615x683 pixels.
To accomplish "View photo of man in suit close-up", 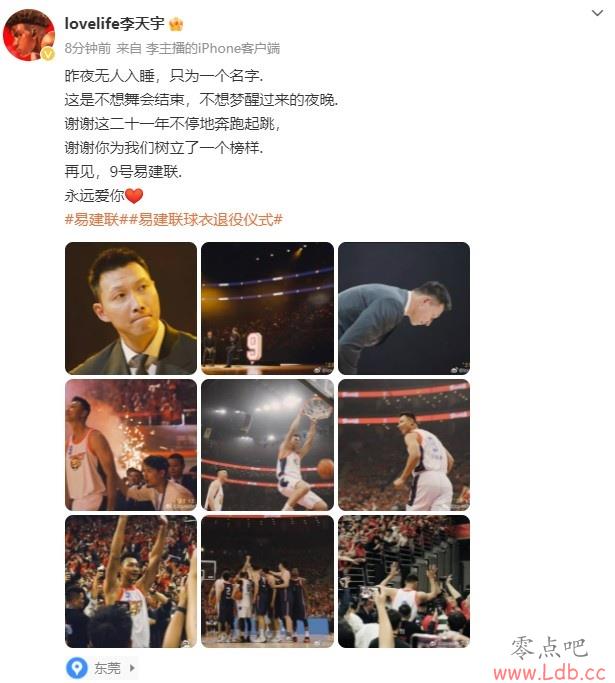I will [x=131, y=308].
